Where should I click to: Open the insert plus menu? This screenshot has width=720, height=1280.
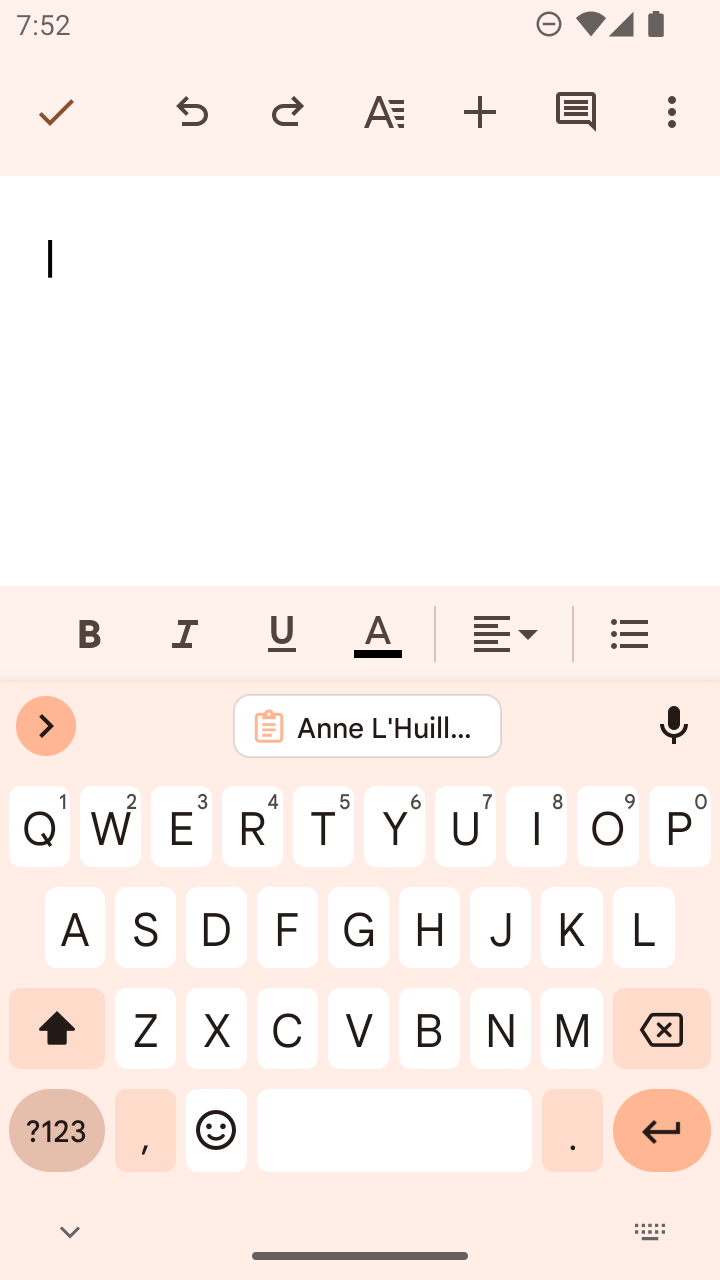coord(480,112)
